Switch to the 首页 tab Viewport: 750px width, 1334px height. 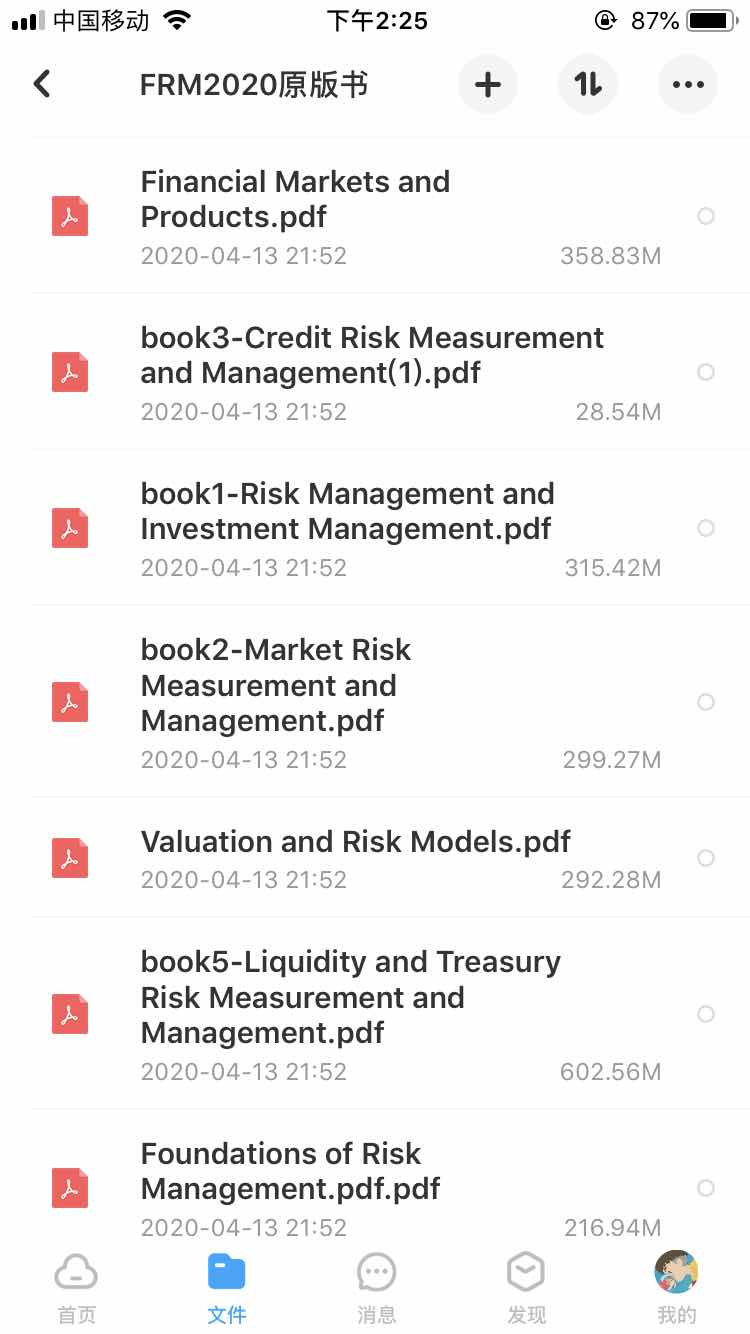click(76, 1288)
